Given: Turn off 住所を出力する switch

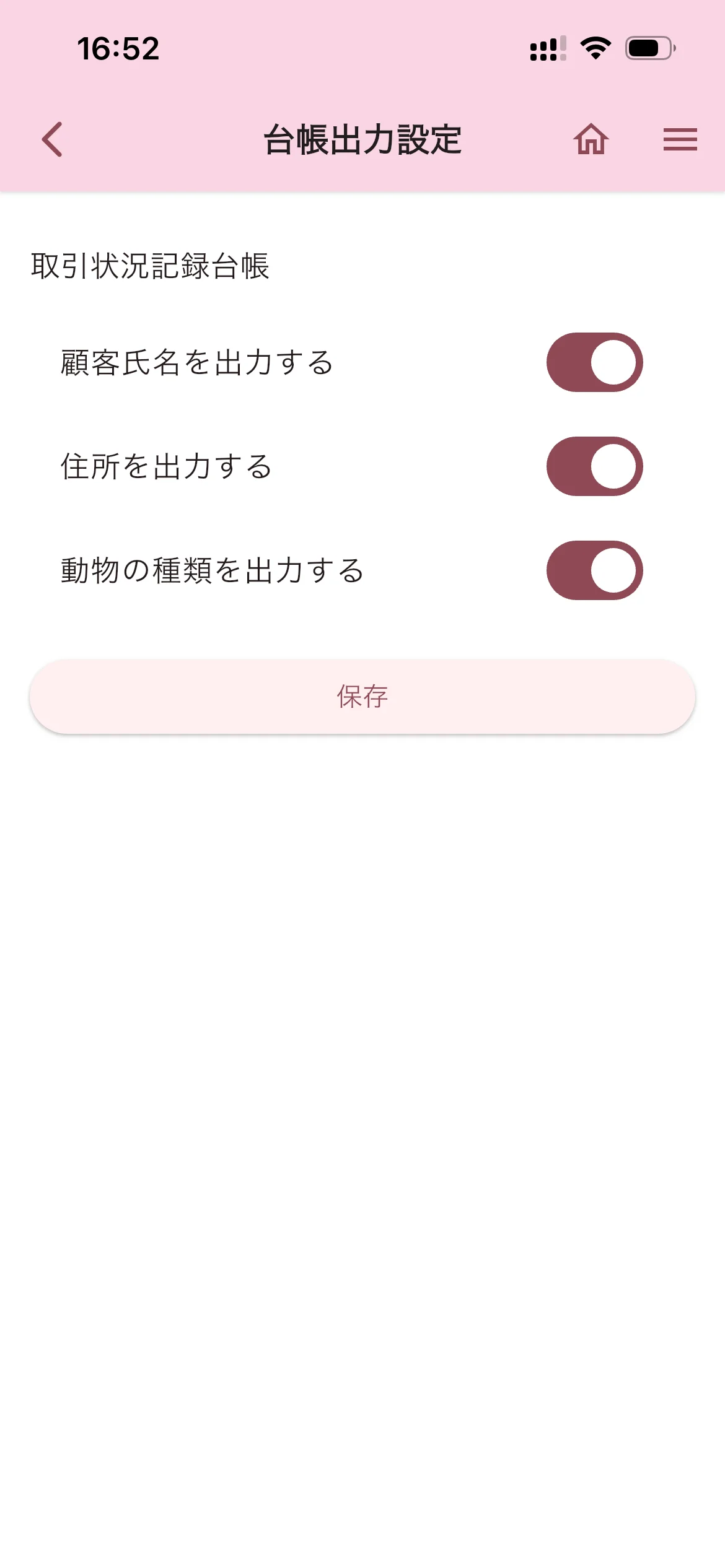Looking at the screenshot, I should pyautogui.click(x=594, y=466).
